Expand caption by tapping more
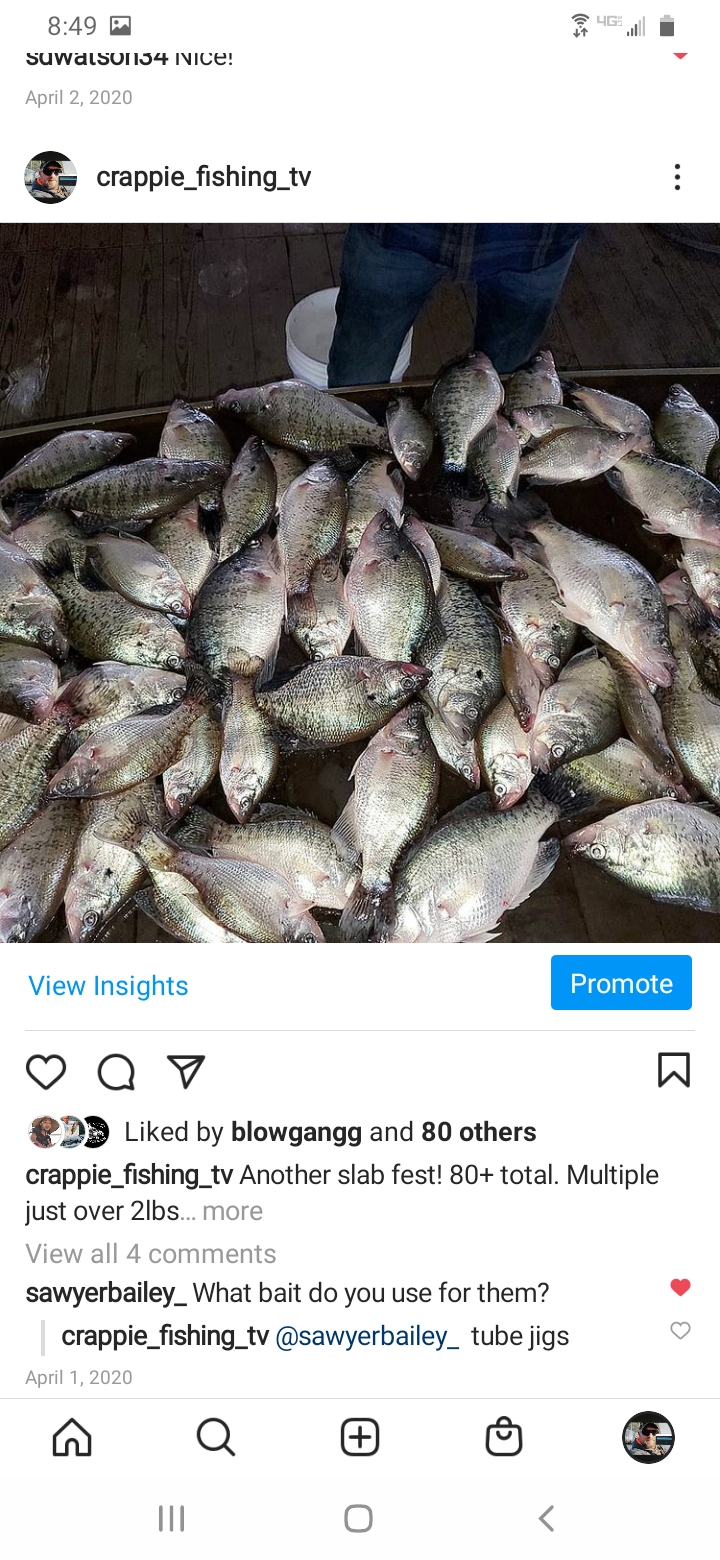Image resolution: width=720 pixels, height=1560 pixels. [x=232, y=1211]
